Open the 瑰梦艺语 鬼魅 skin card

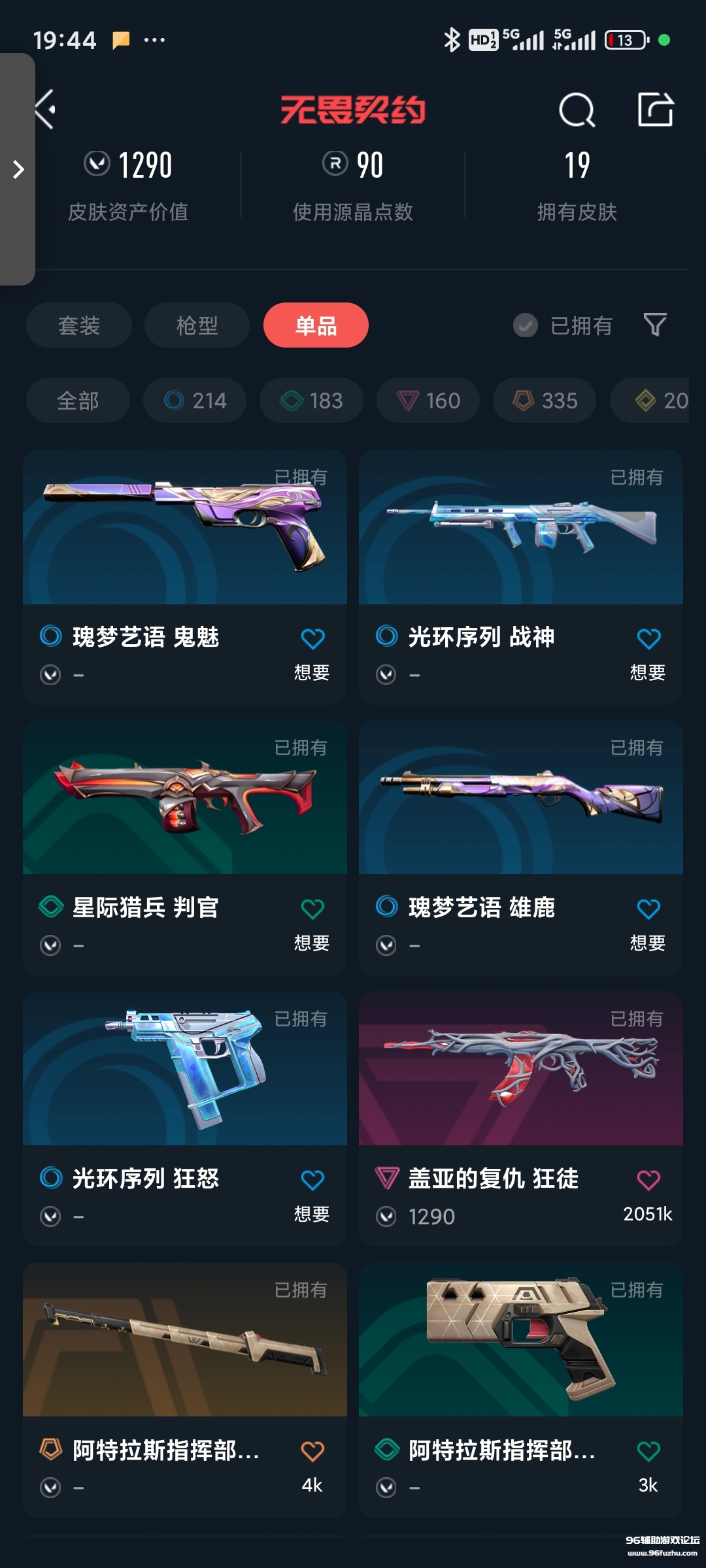[185, 528]
